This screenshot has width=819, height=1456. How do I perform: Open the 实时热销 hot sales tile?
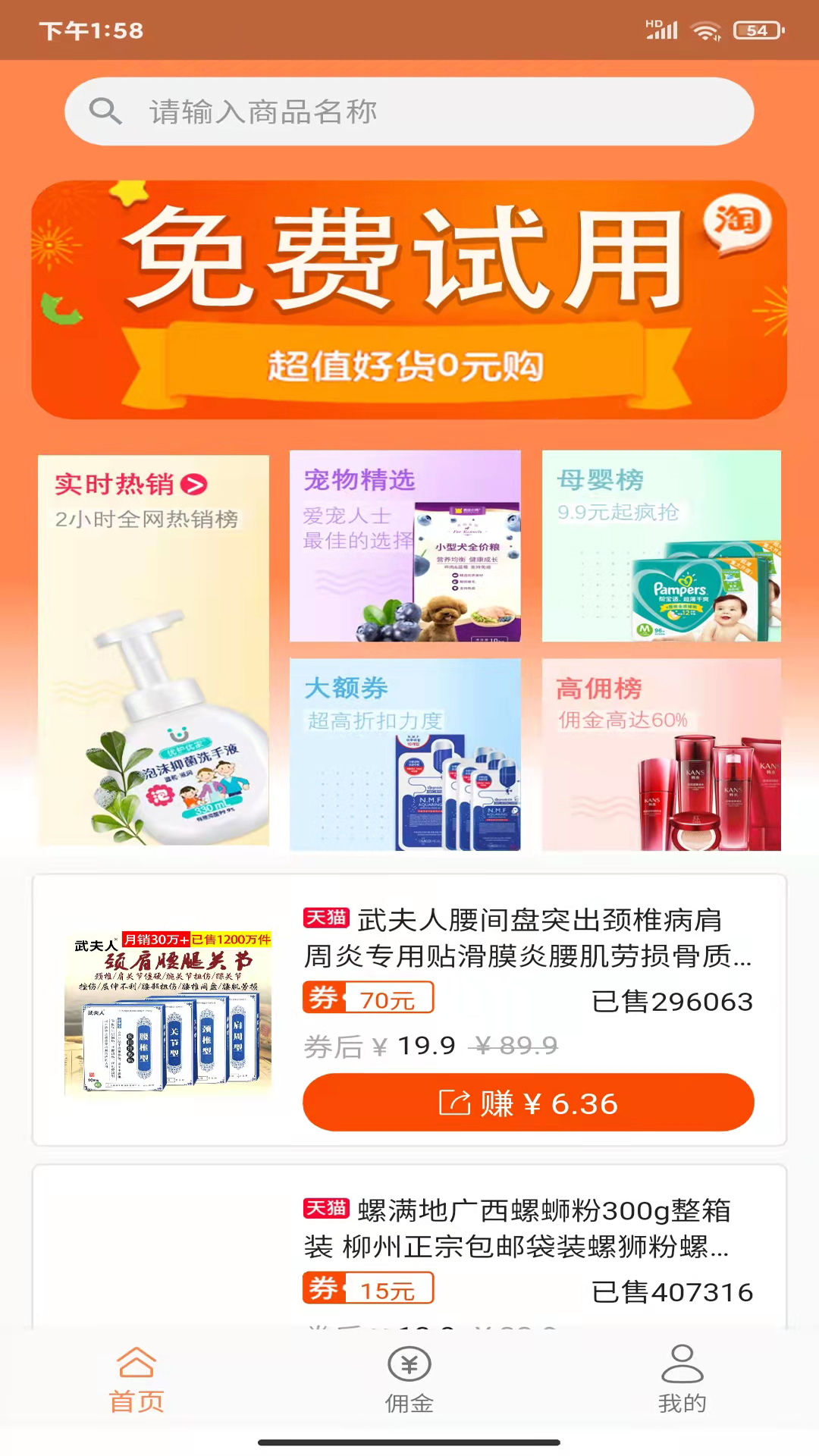pos(154,650)
